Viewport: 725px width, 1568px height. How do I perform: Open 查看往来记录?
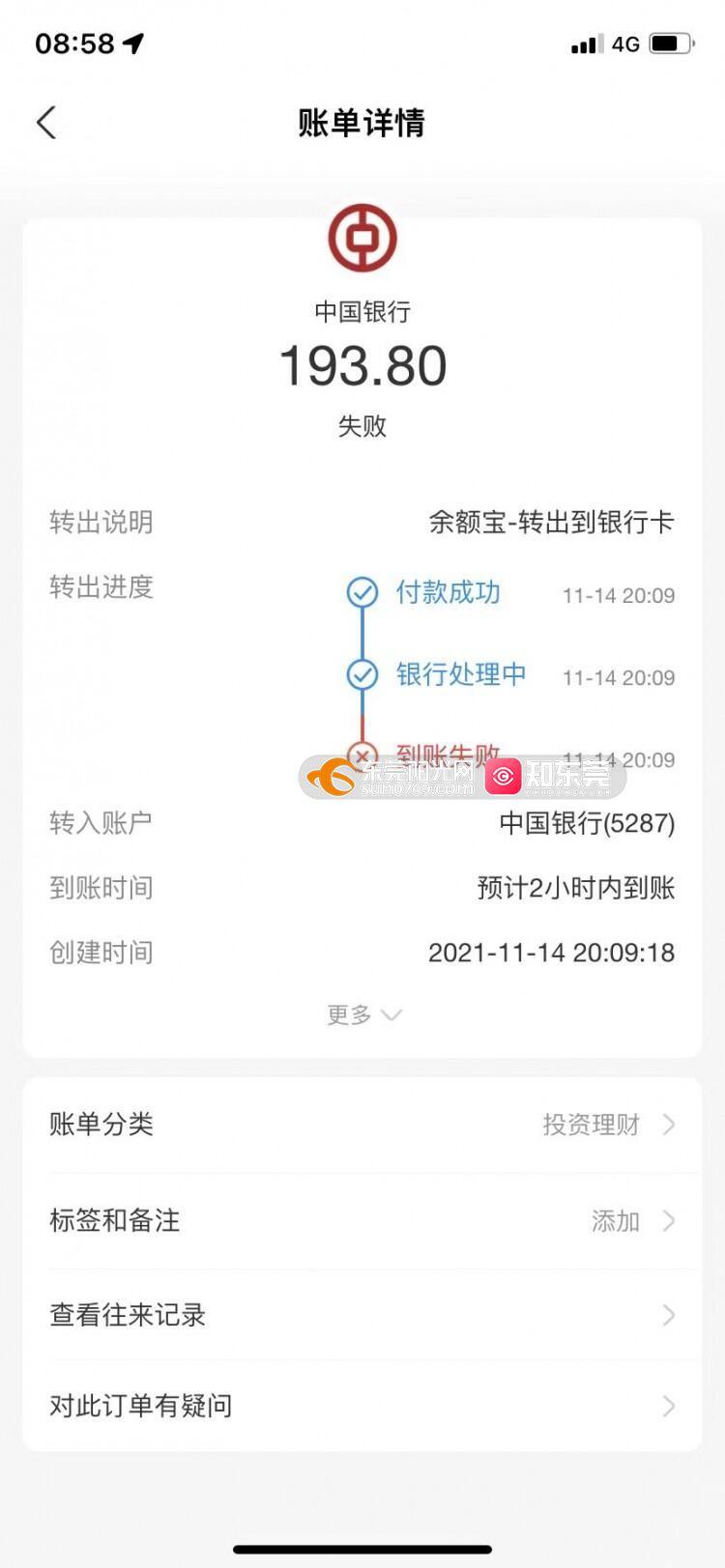(362, 1315)
